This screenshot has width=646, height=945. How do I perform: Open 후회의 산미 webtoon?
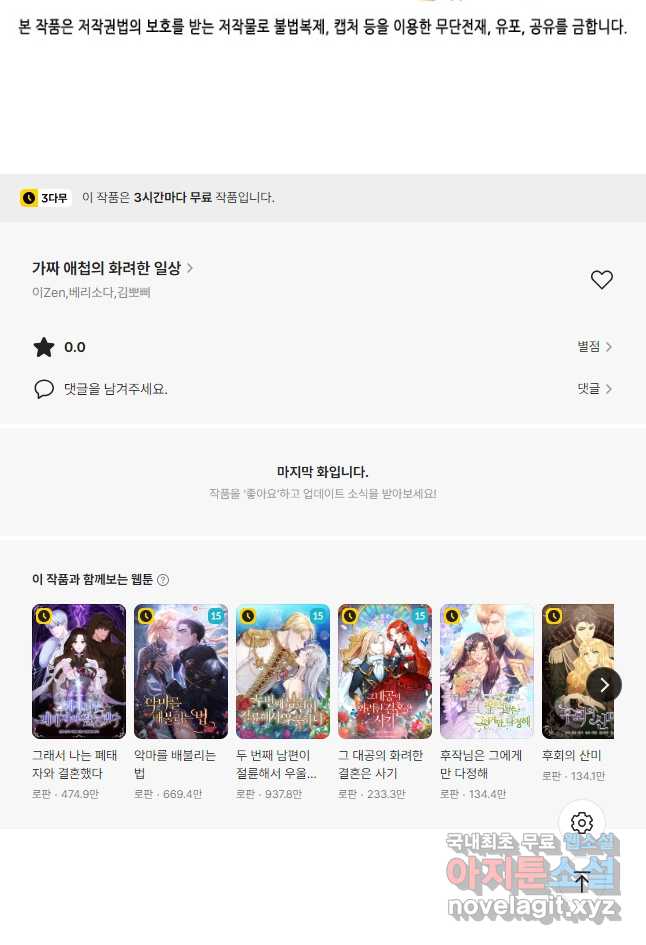click(x=577, y=671)
